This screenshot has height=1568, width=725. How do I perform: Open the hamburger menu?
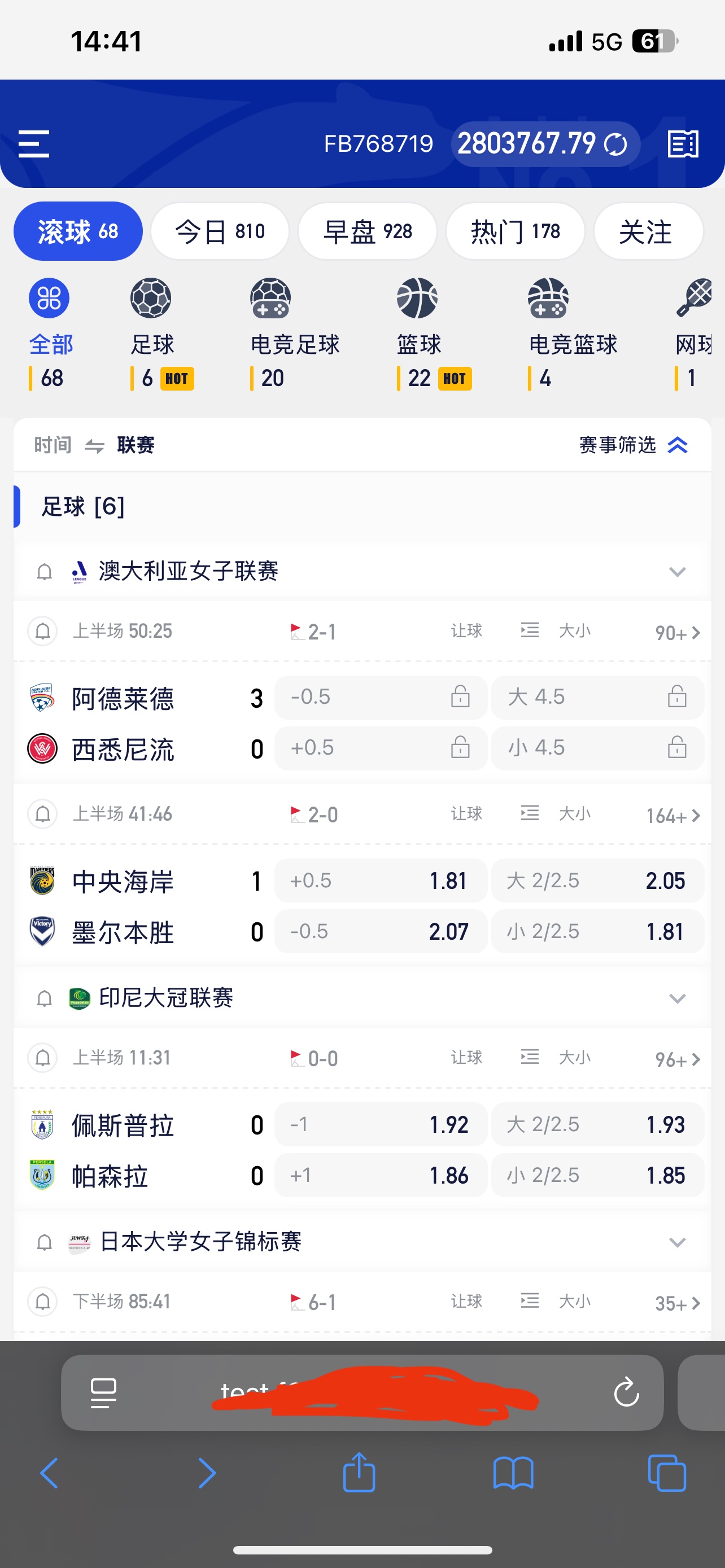tap(33, 144)
